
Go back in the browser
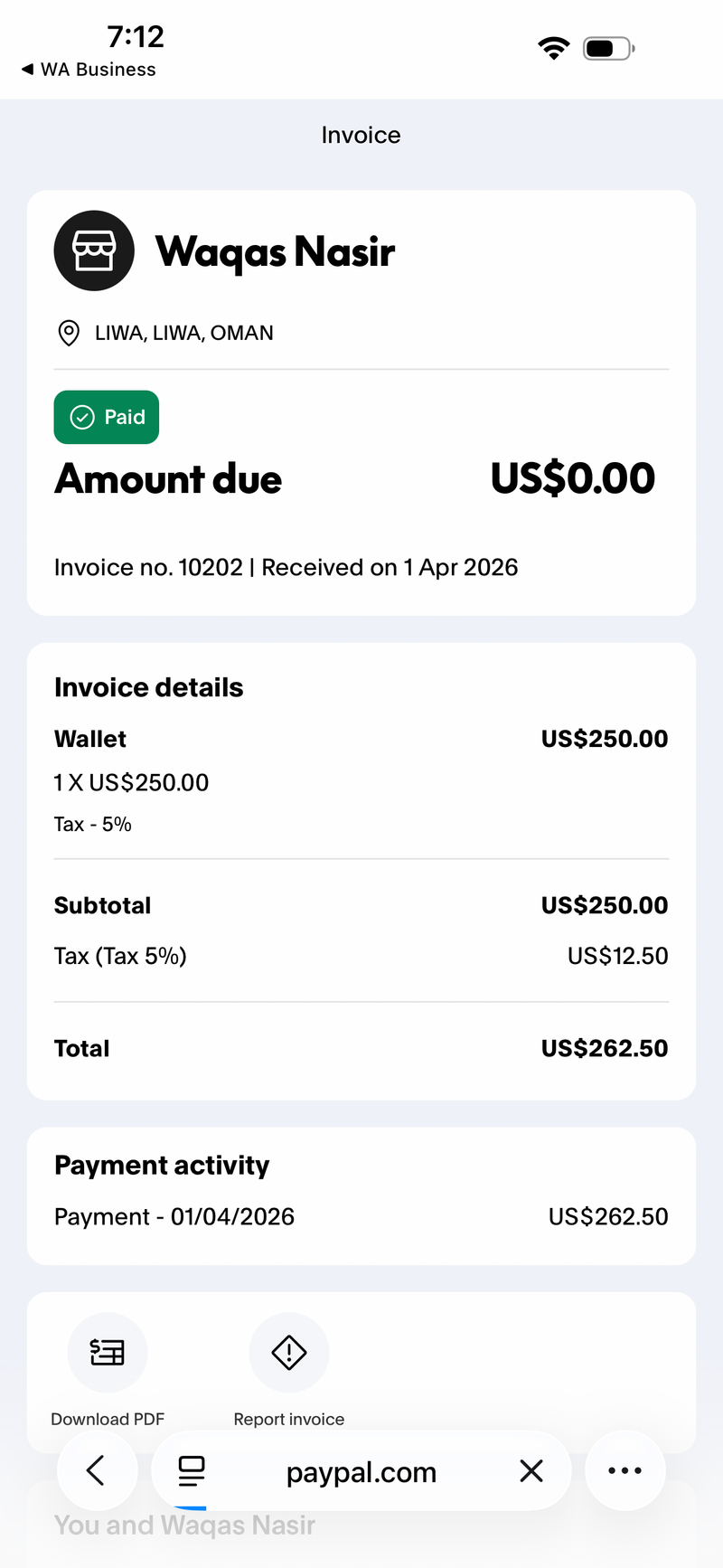tap(97, 1470)
